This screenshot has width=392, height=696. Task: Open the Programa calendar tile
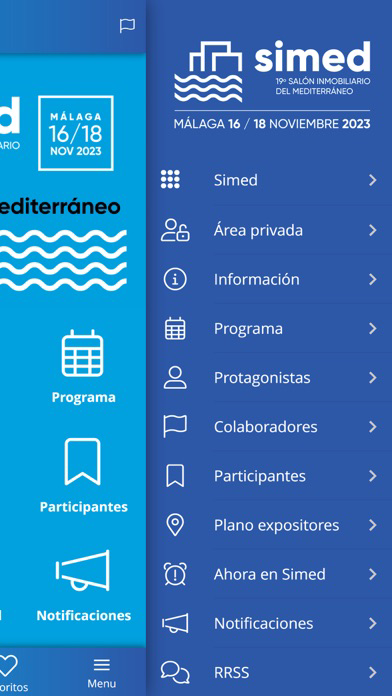(83, 367)
